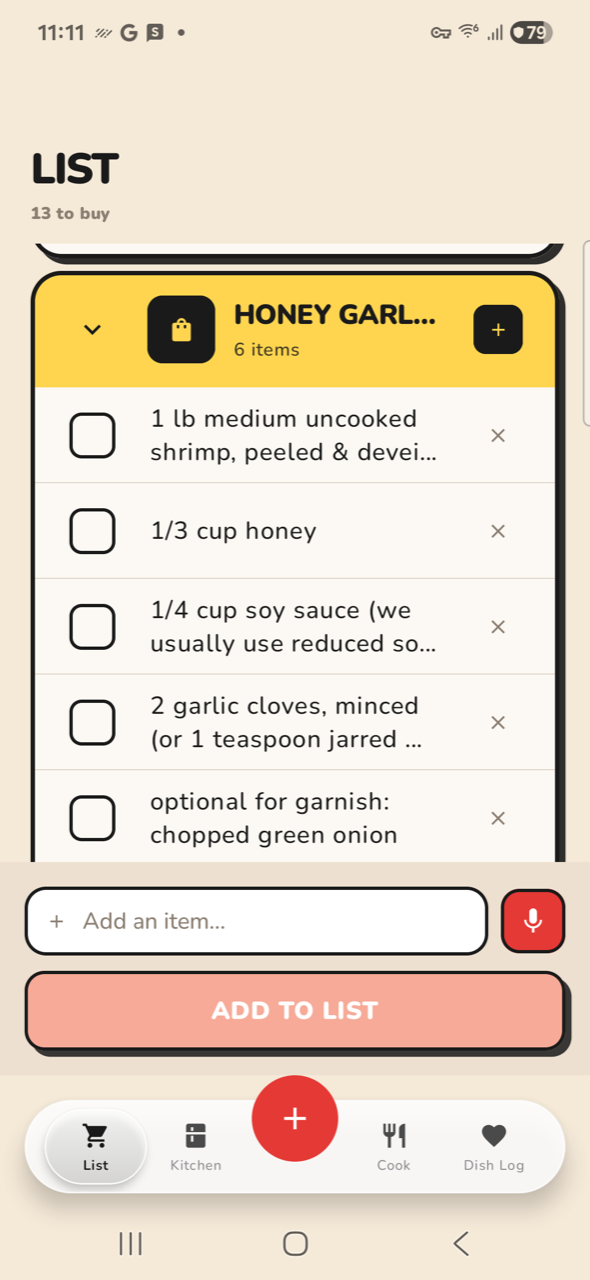Open the Kitchen tab

coord(196,1147)
